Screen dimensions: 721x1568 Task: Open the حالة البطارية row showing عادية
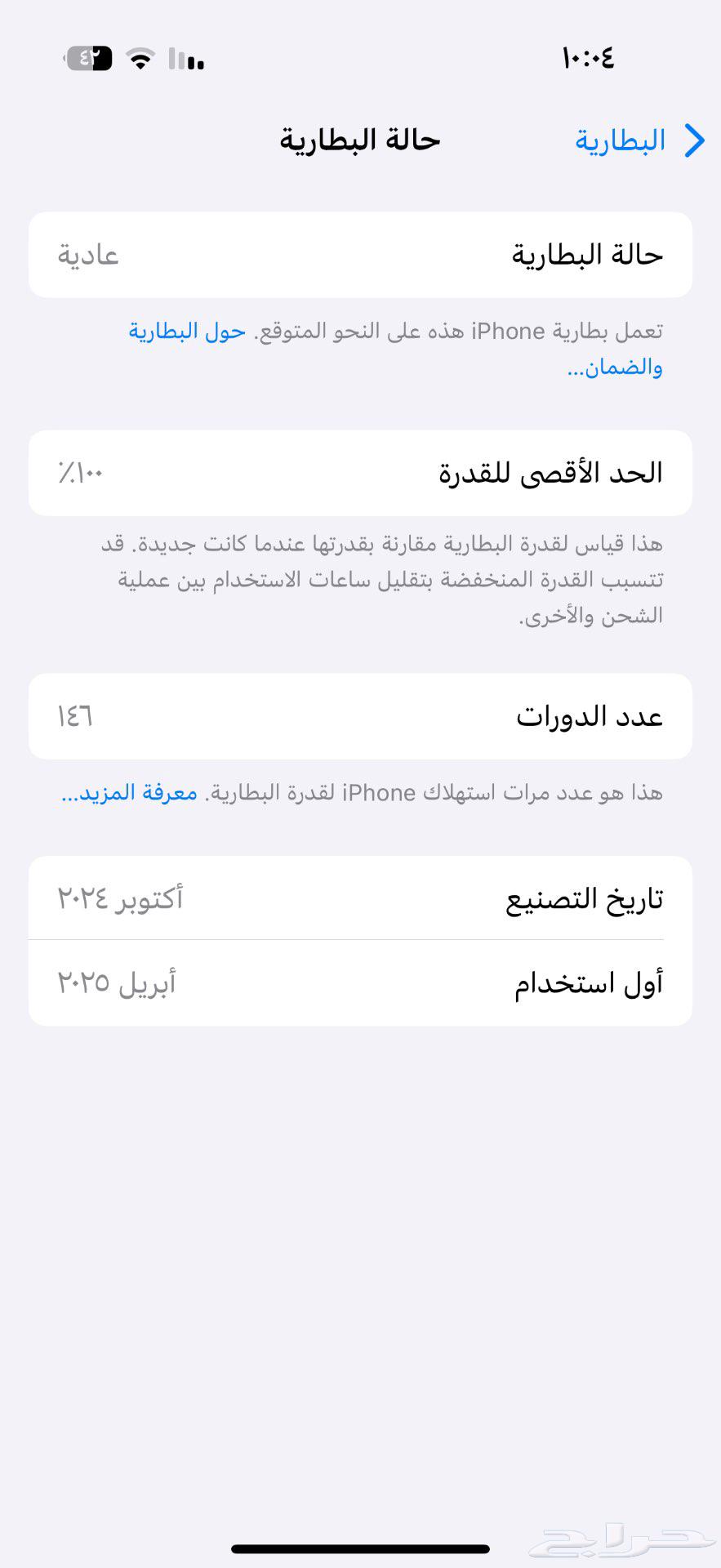click(x=360, y=254)
